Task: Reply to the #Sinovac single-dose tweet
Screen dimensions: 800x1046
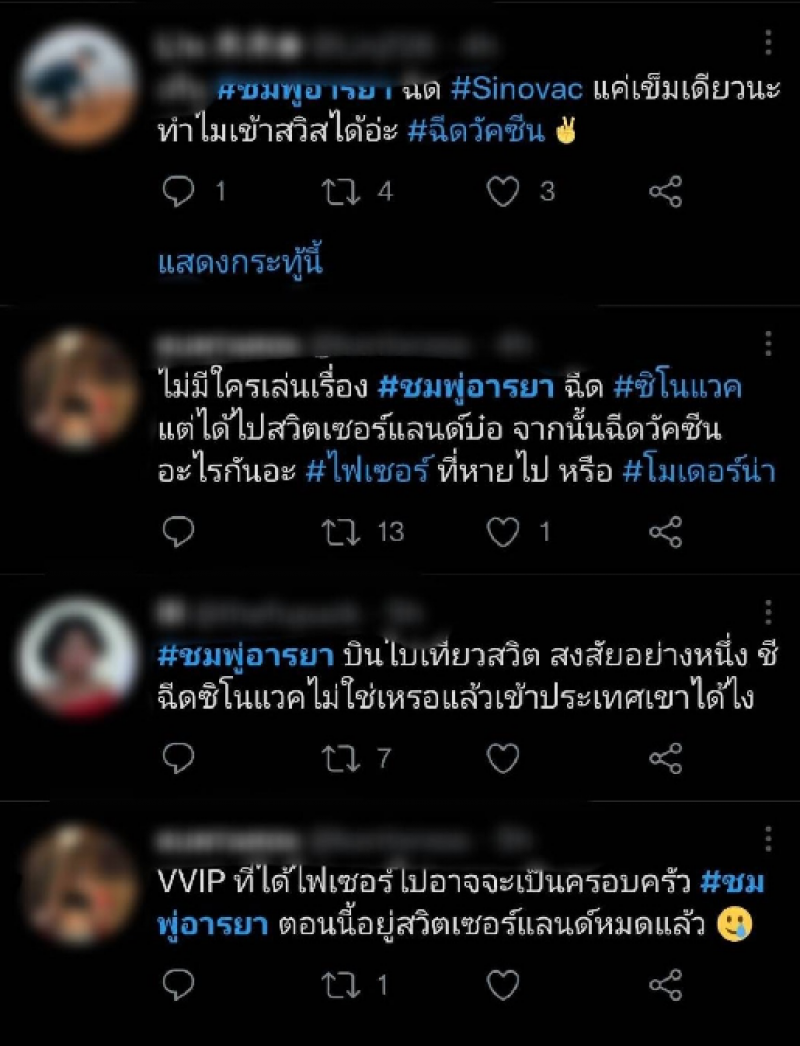Action: [x=178, y=191]
